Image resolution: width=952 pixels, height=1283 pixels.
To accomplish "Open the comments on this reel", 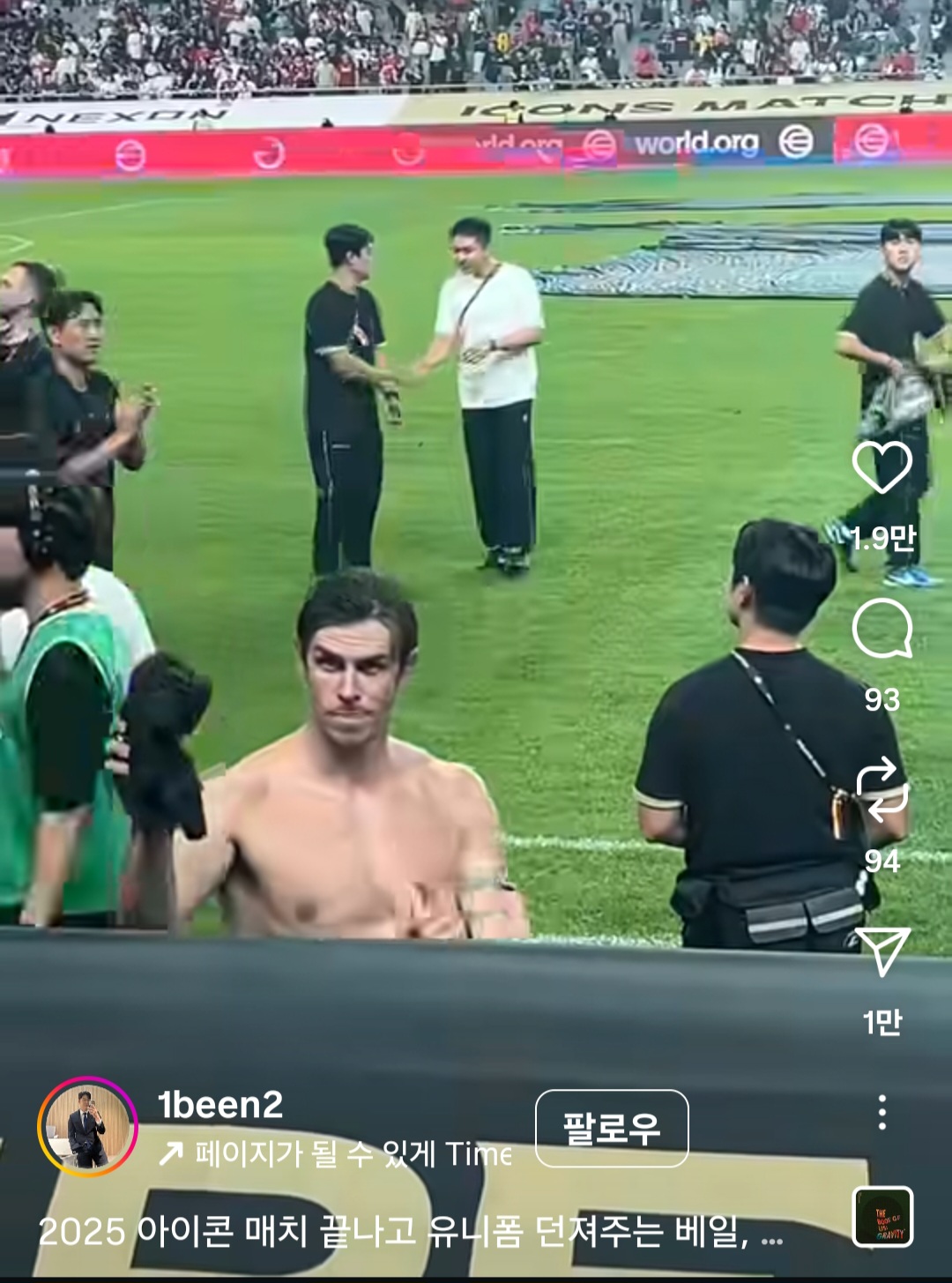I will [x=881, y=629].
